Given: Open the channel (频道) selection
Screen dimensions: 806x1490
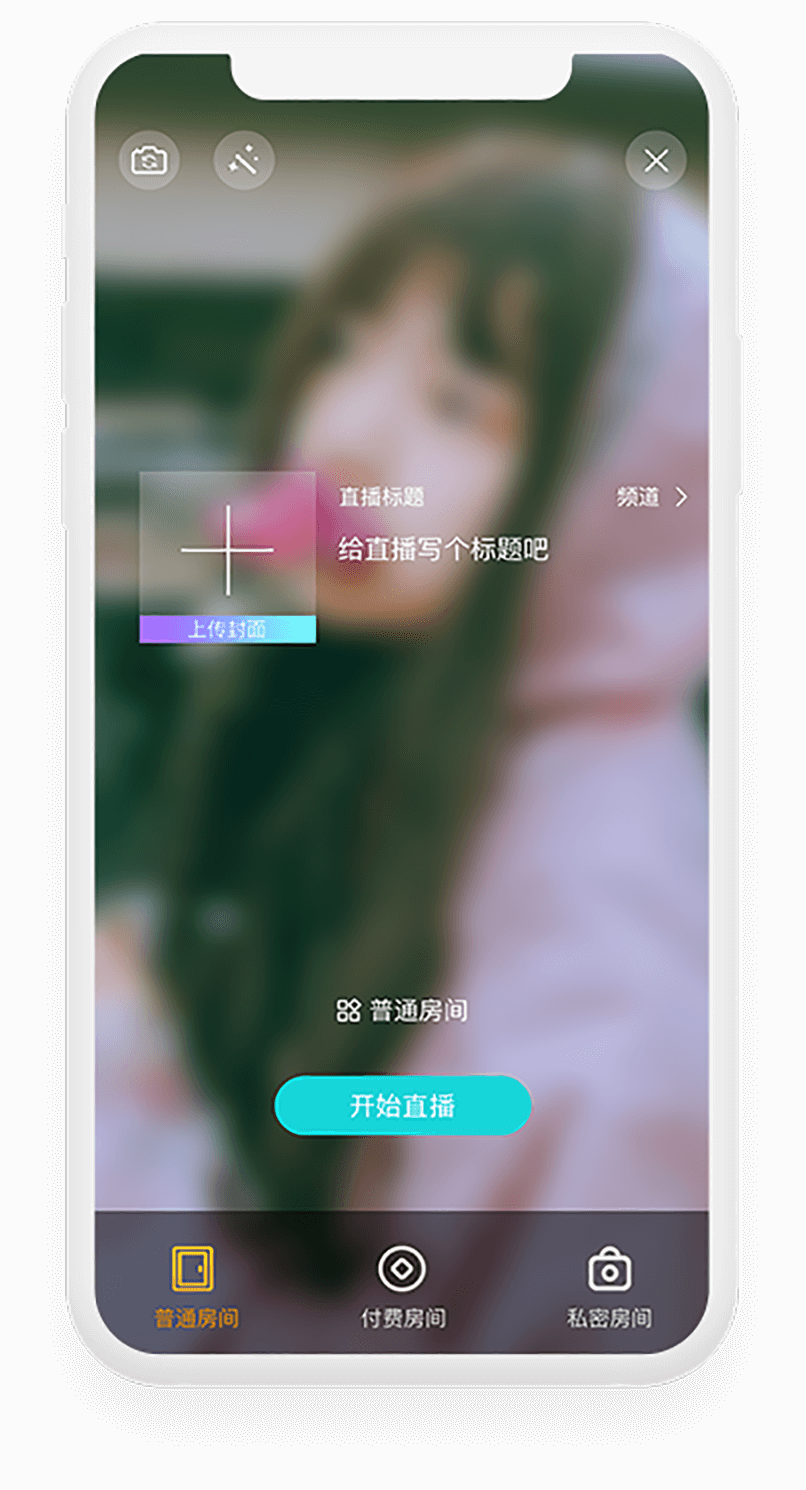Looking at the screenshot, I should tap(652, 497).
